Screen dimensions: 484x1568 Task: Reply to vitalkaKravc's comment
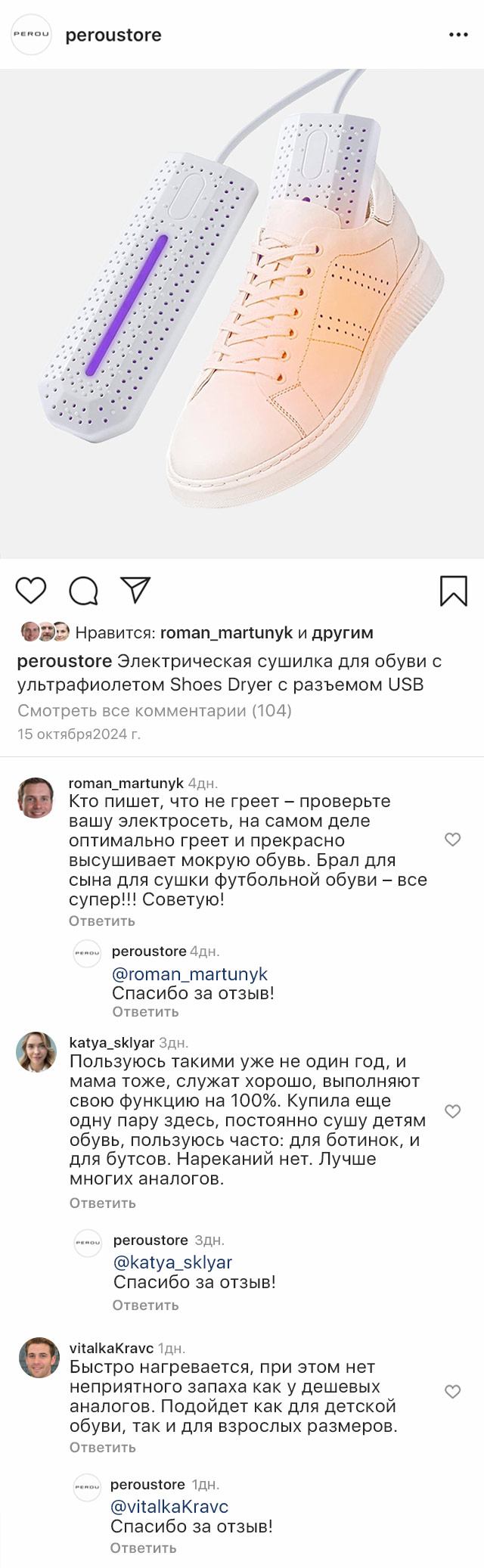point(103,1447)
